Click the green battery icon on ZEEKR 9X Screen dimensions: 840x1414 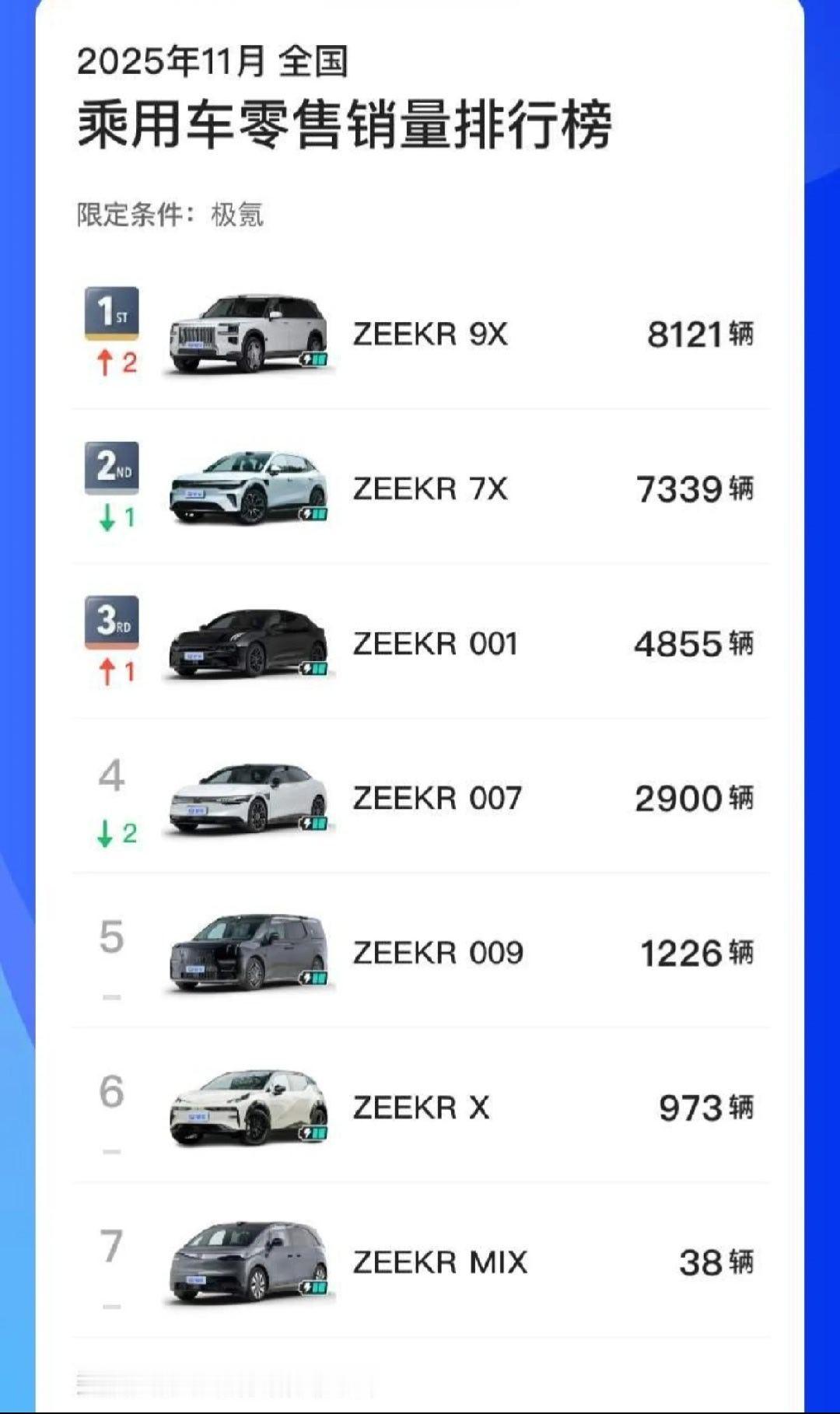(313, 357)
